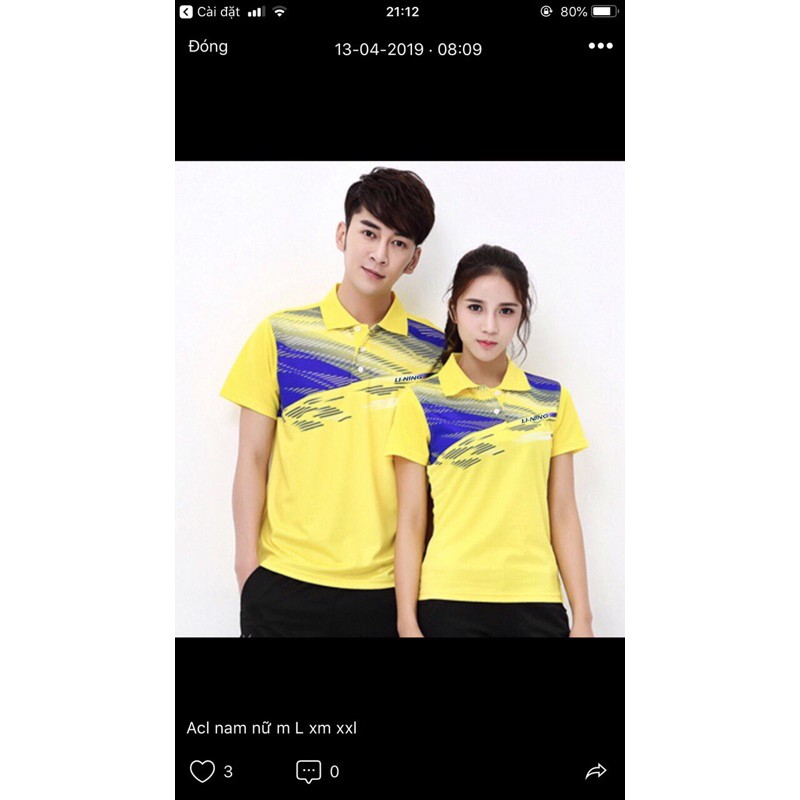Image resolution: width=800 pixels, height=800 pixels.
Task: Close the photo viewer with Đóng
Action: pyautogui.click(x=208, y=47)
